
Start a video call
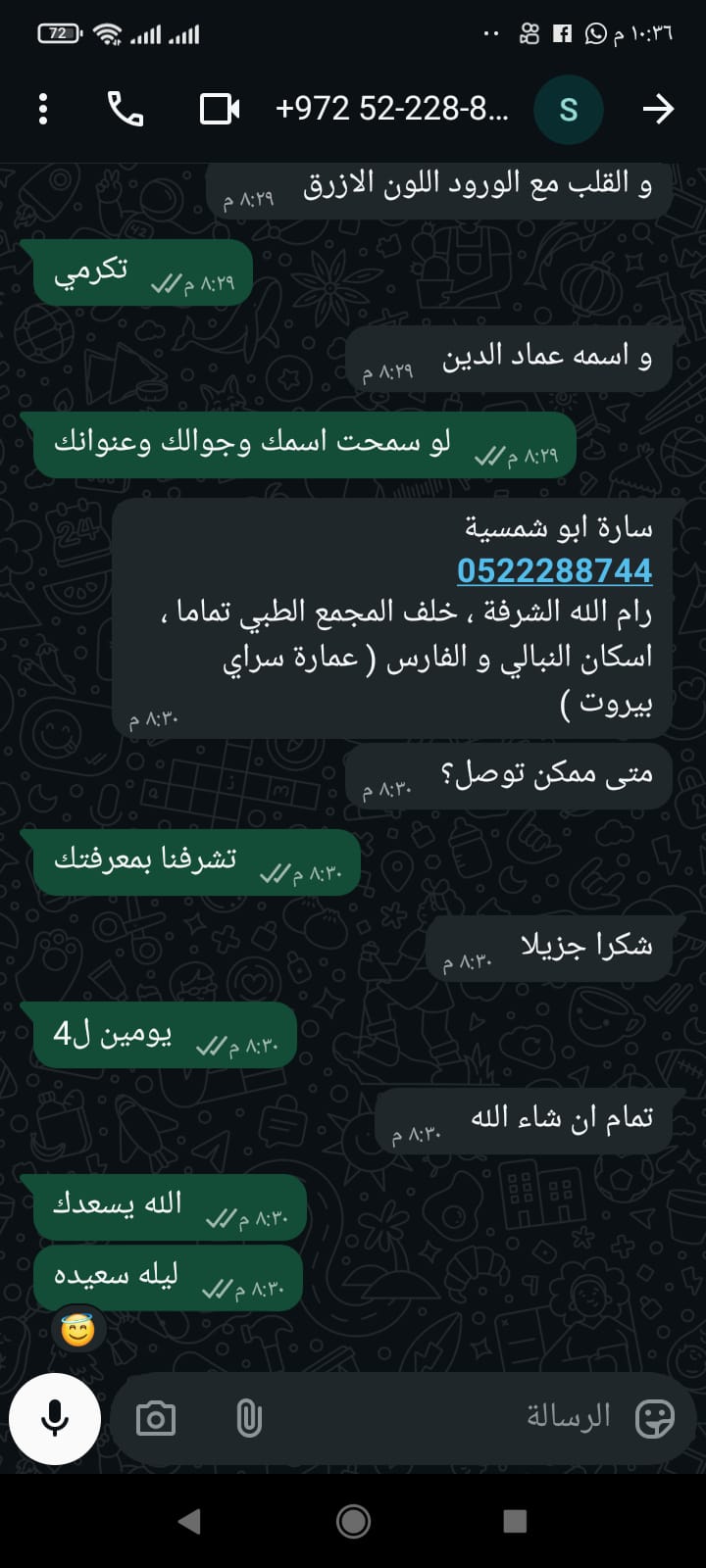click(x=220, y=109)
